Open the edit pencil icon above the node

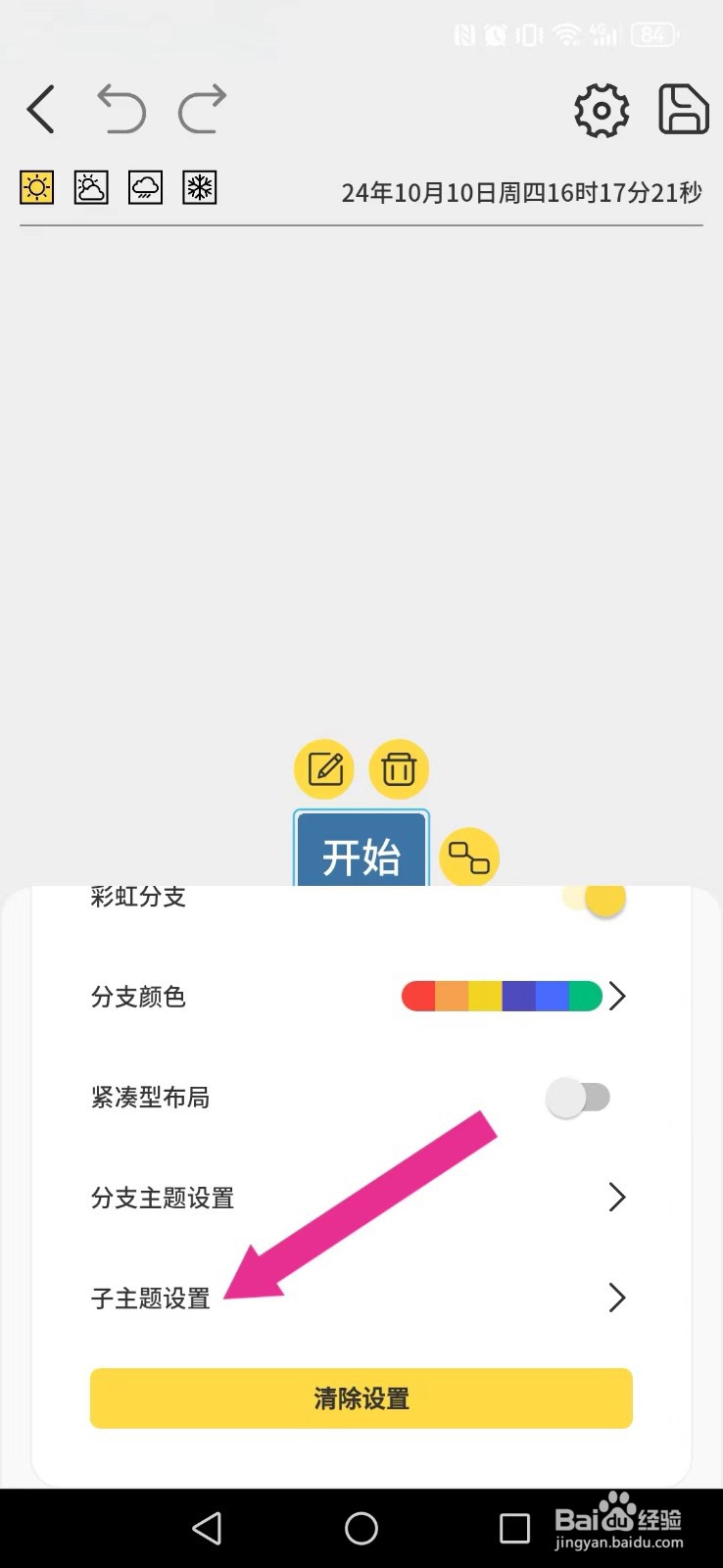point(323,769)
